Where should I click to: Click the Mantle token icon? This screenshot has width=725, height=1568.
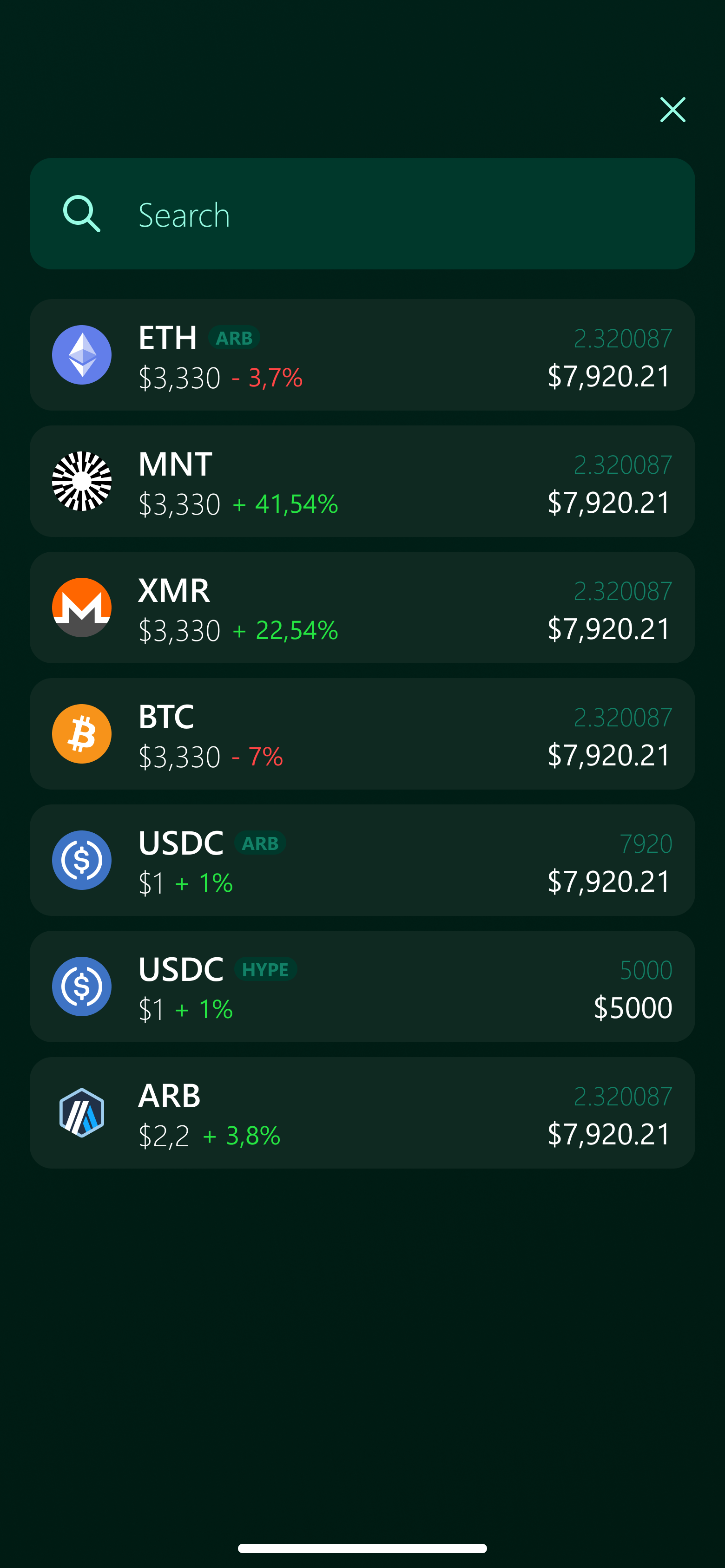tap(82, 482)
